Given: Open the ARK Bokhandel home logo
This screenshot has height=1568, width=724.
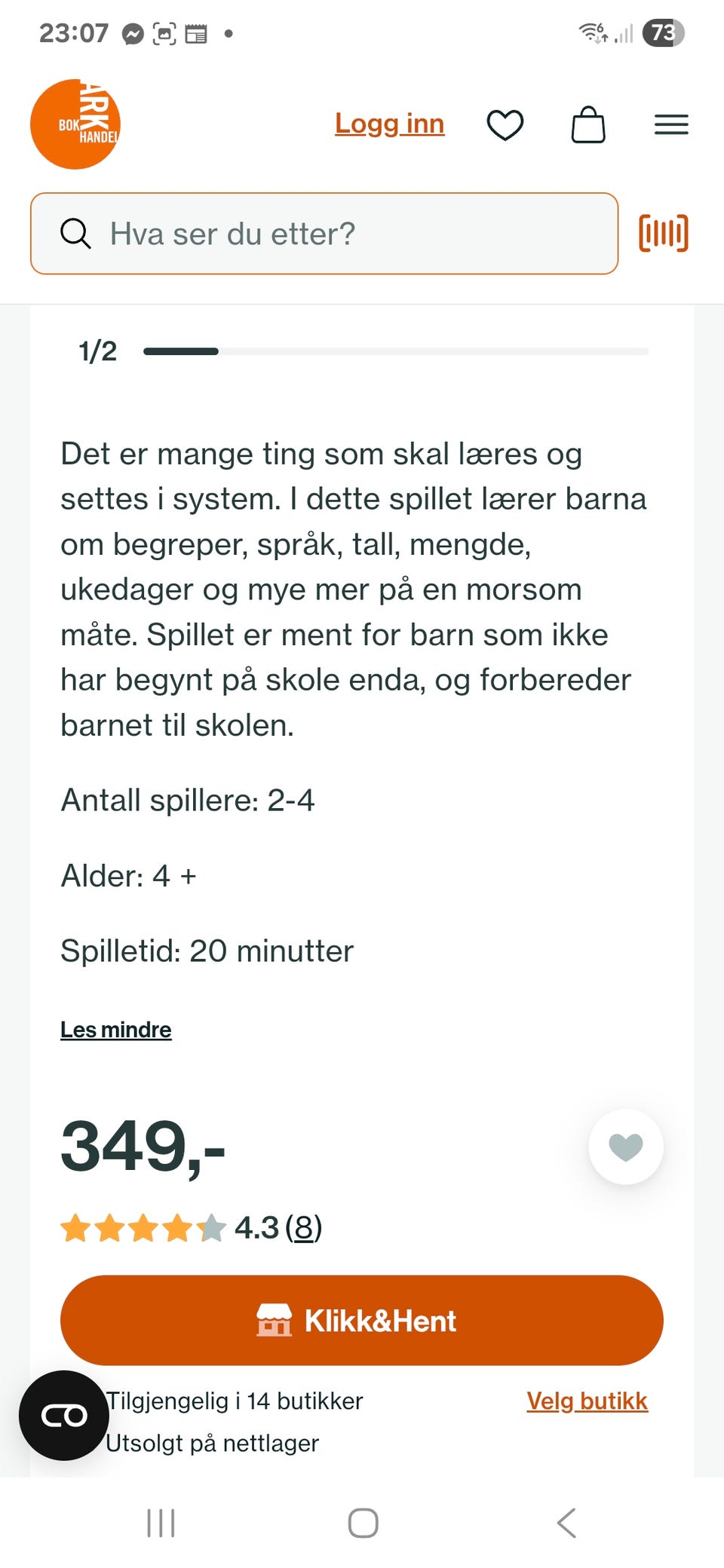Looking at the screenshot, I should [x=75, y=124].
